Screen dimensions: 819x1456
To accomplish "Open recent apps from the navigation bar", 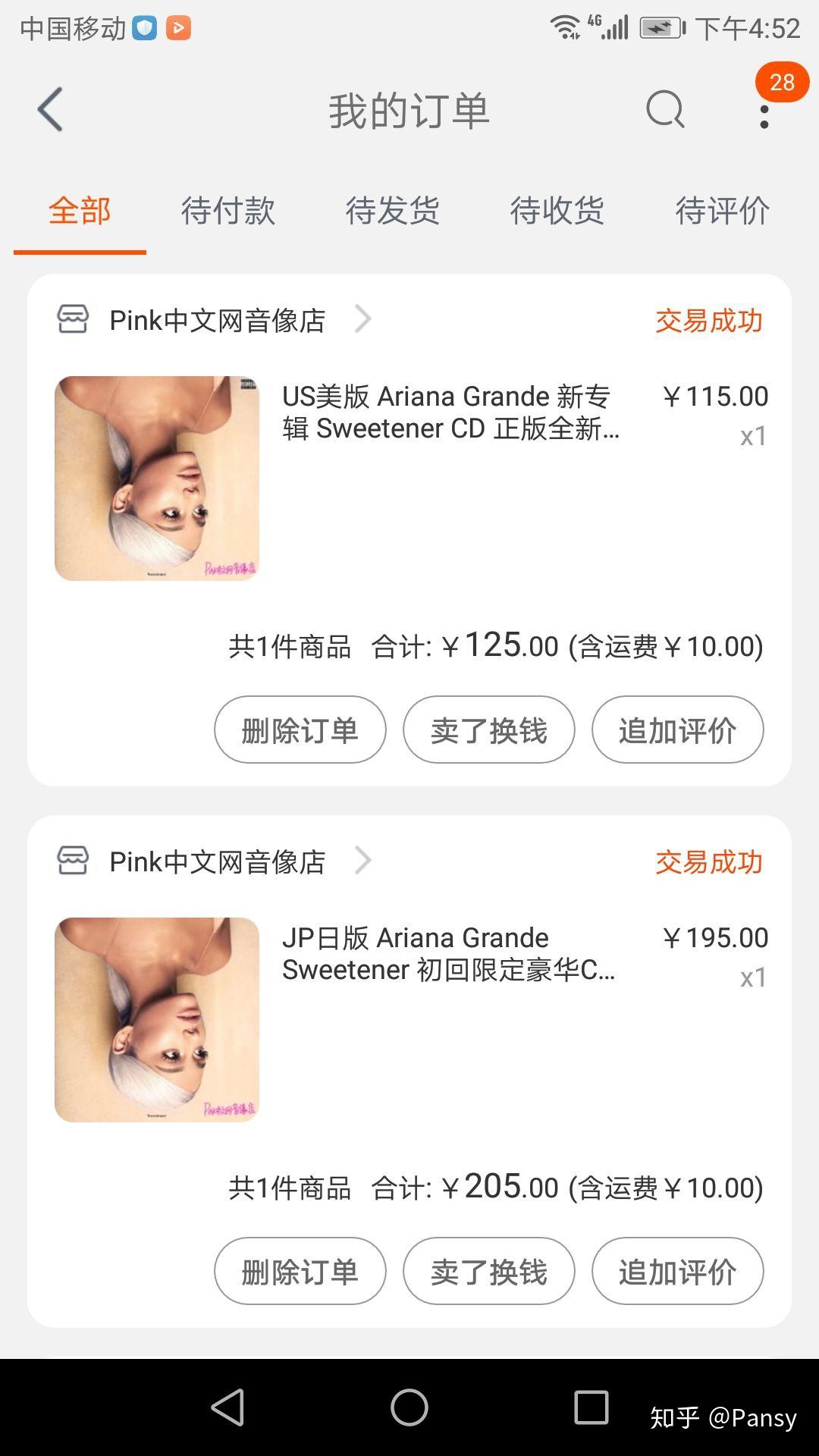I will [591, 1407].
